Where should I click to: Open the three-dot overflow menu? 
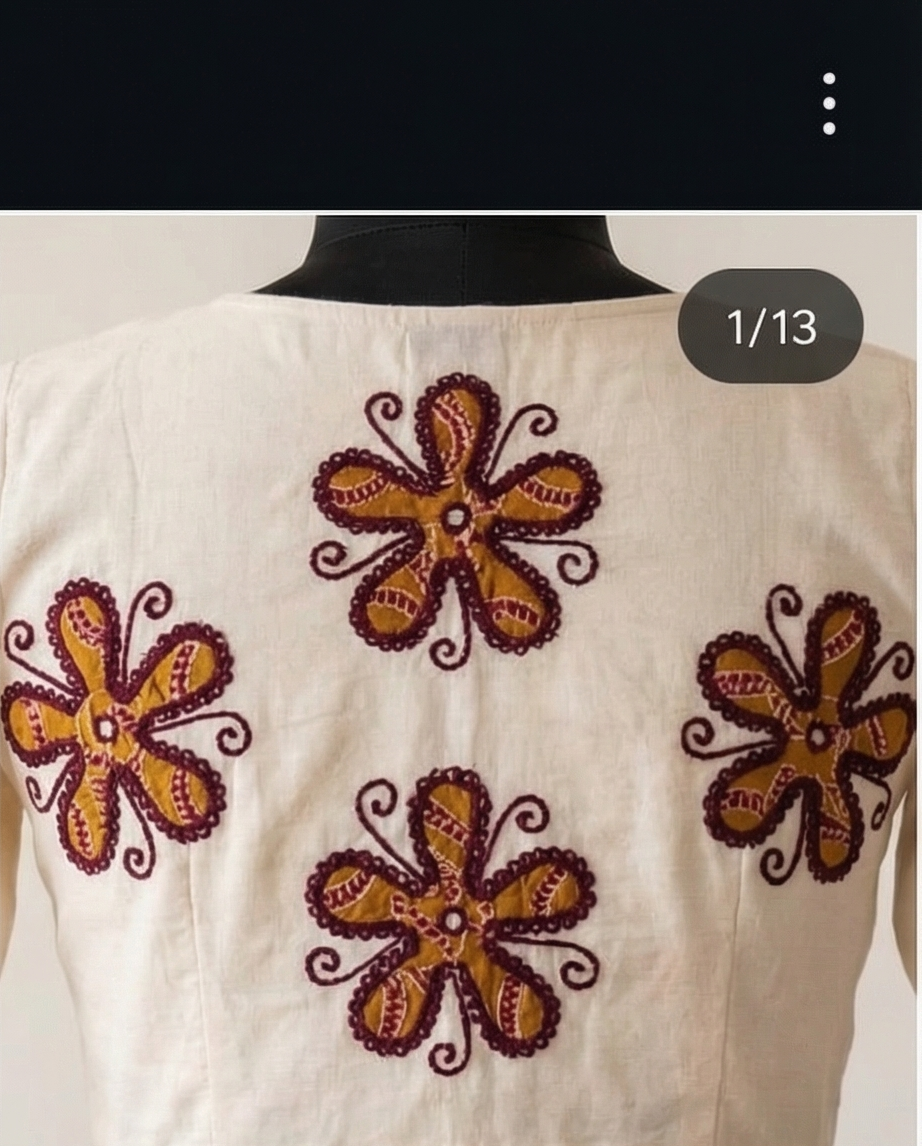click(828, 104)
